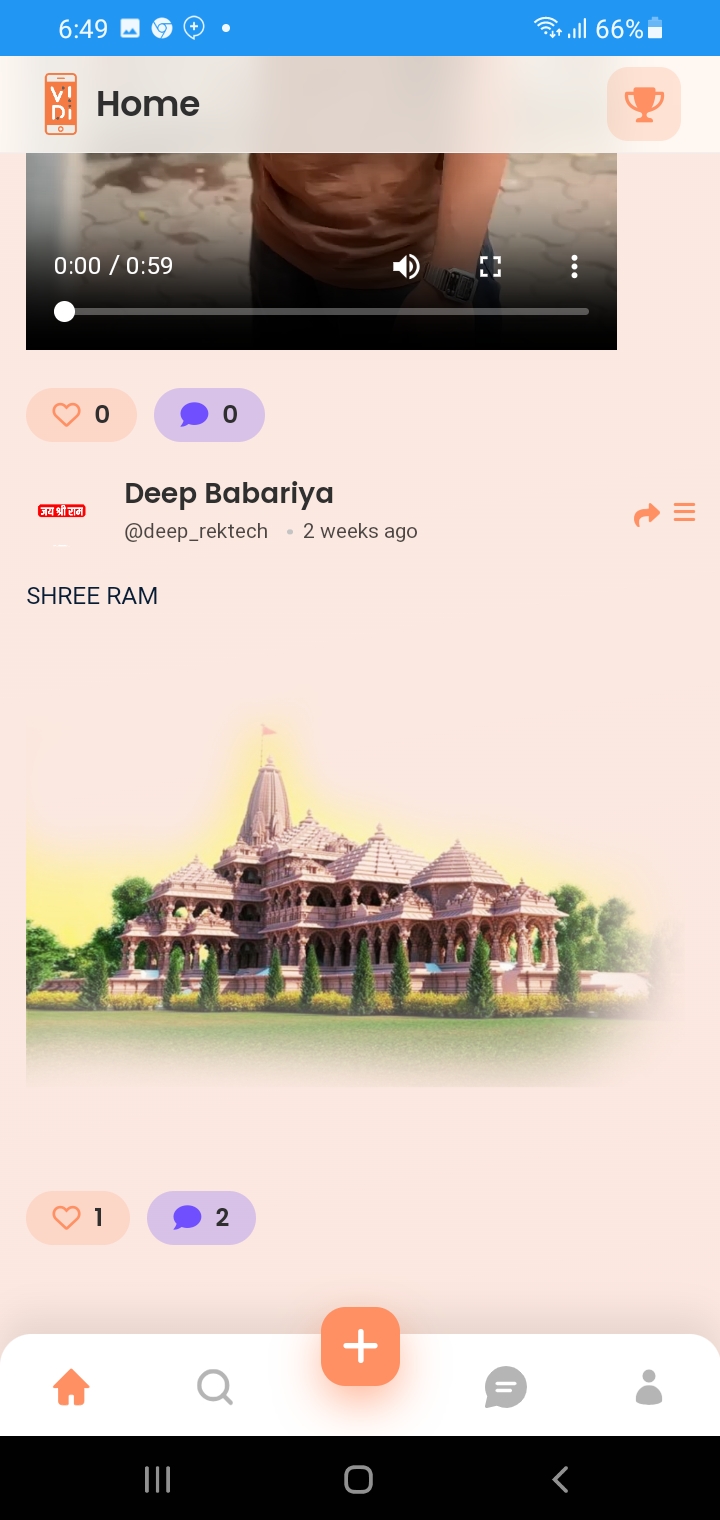Viewport: 720px width, 1520px height.
Task: Open comments on the video post
Action: point(209,415)
